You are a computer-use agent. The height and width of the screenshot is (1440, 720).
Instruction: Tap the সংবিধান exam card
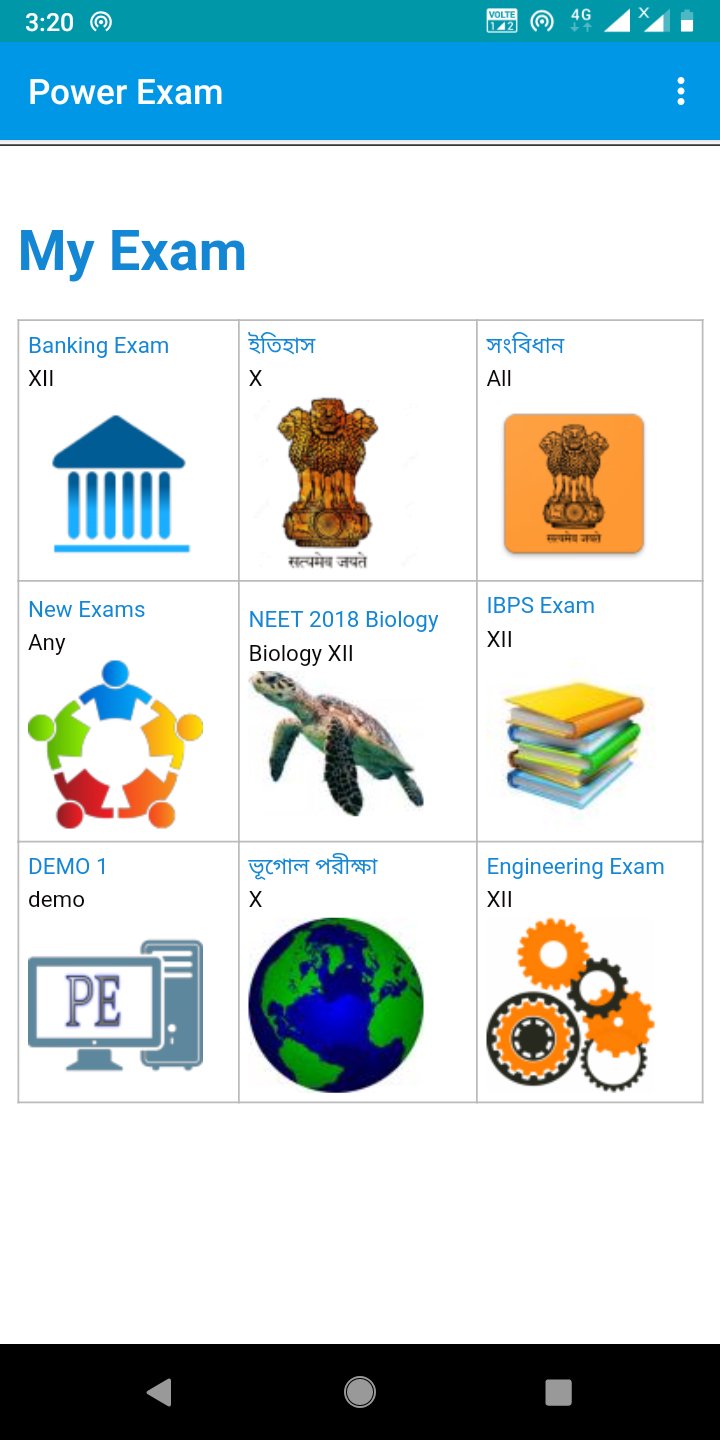[590, 450]
